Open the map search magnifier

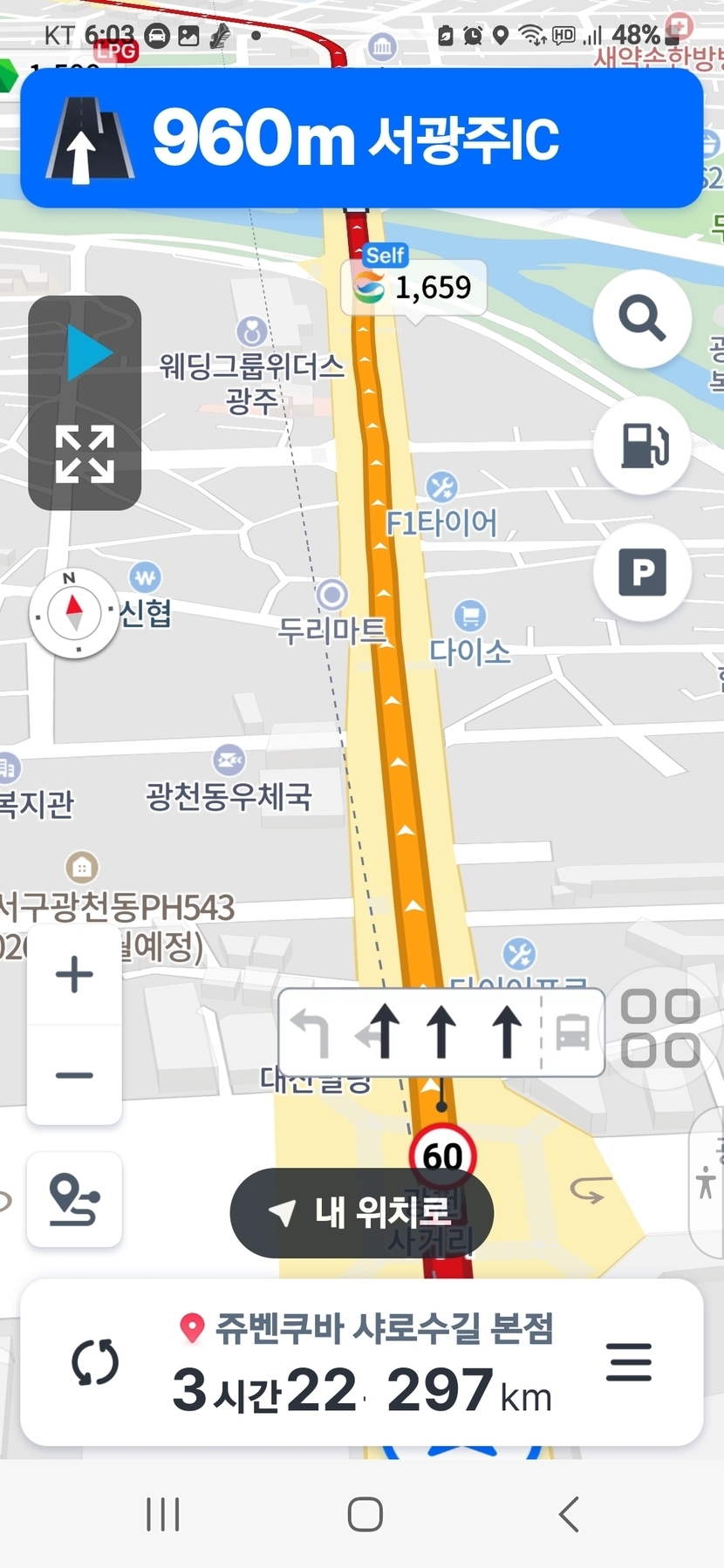[642, 319]
